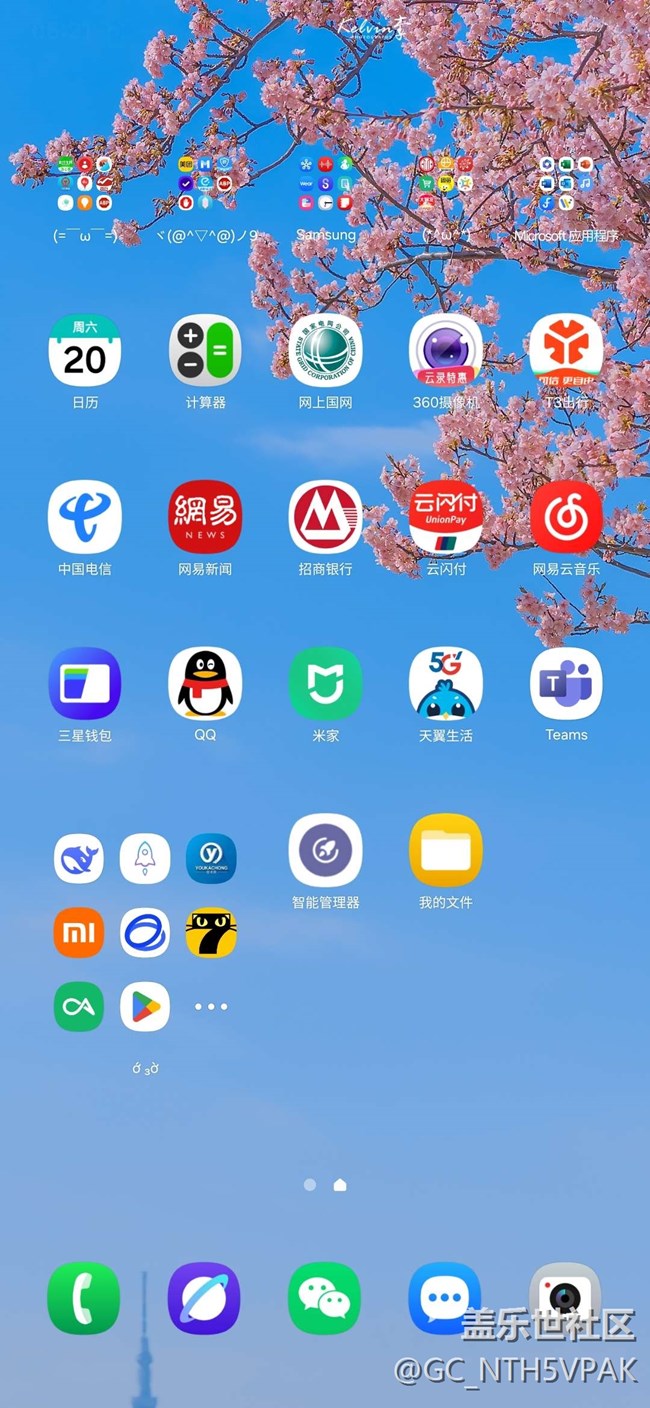Launch 招商银行 banking app
650x1408 pixels.
(x=325, y=517)
